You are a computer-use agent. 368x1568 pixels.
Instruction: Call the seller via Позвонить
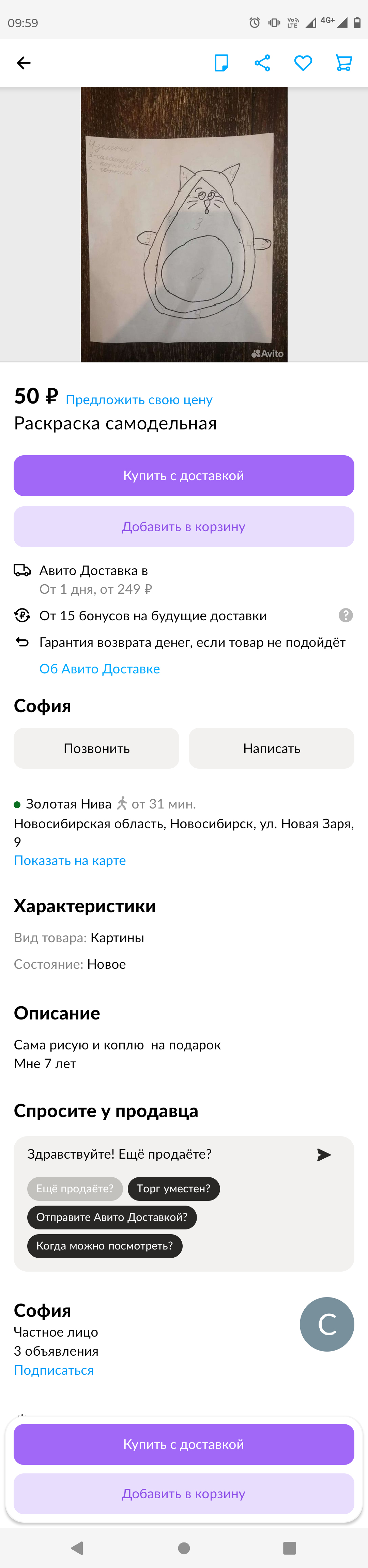[96, 748]
